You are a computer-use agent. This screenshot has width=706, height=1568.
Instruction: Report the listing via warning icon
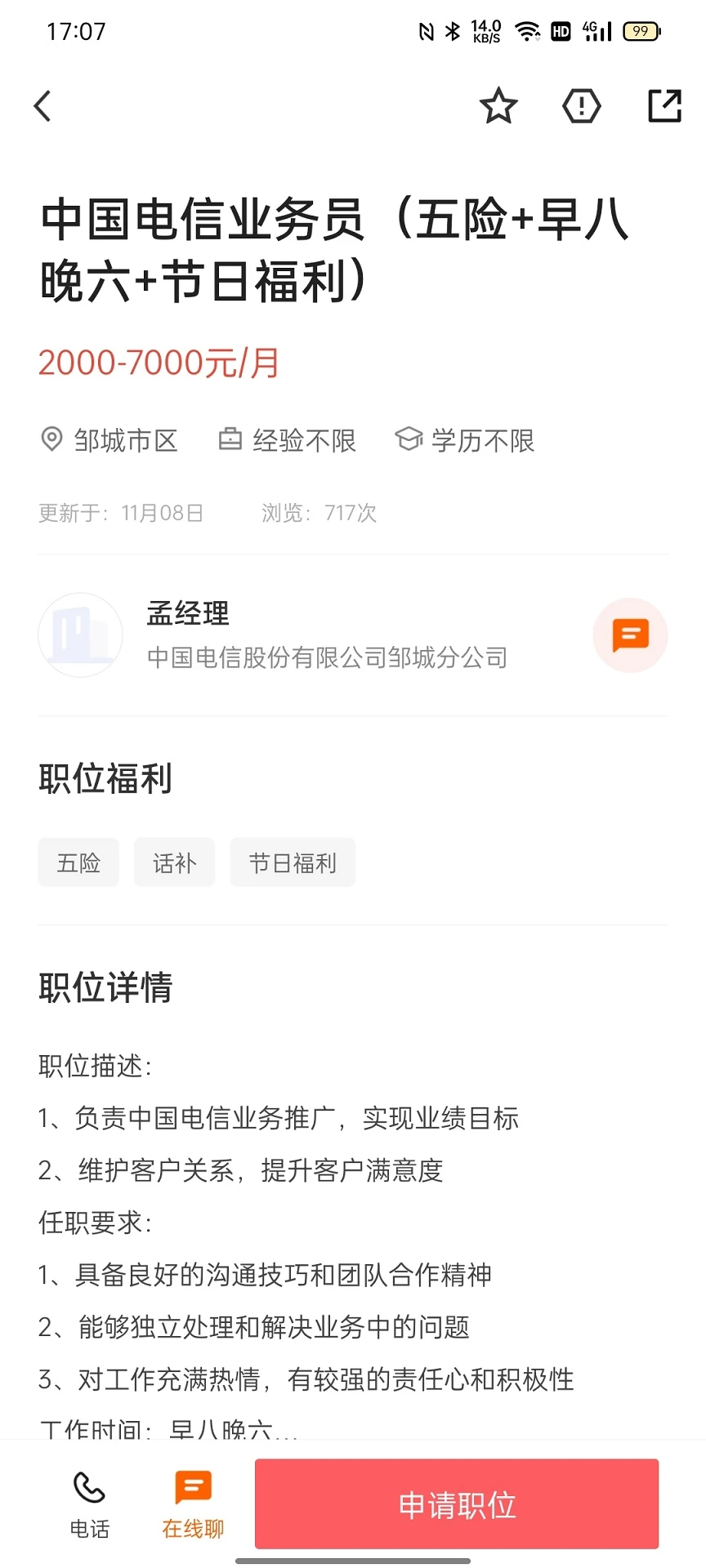(581, 105)
